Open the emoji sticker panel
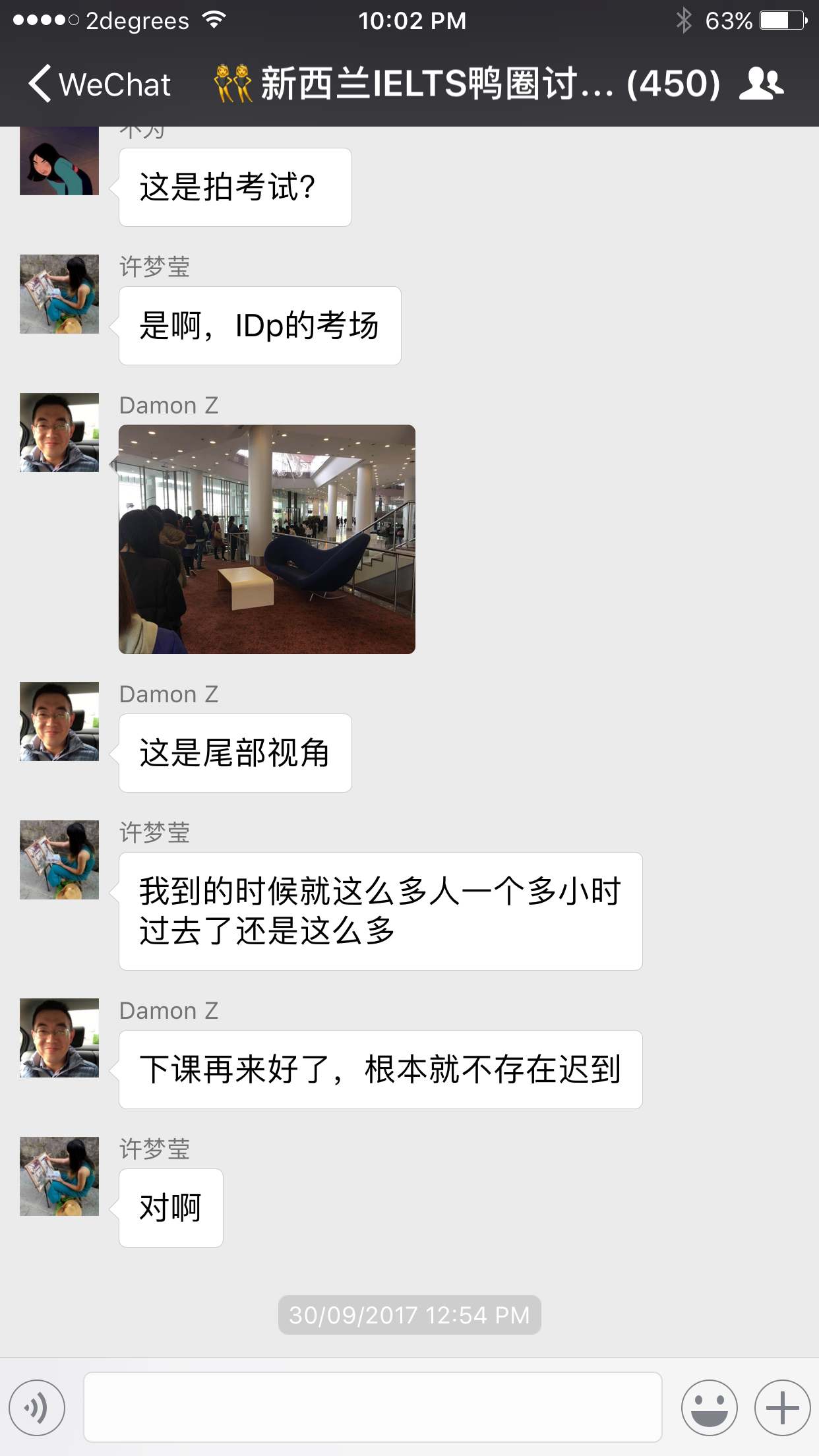The width and height of the screenshot is (819, 1456). (709, 1407)
